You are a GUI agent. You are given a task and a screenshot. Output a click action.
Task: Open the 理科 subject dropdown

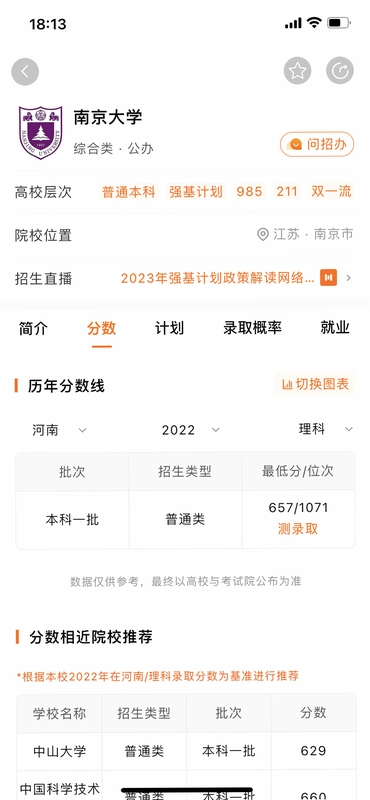coord(326,429)
